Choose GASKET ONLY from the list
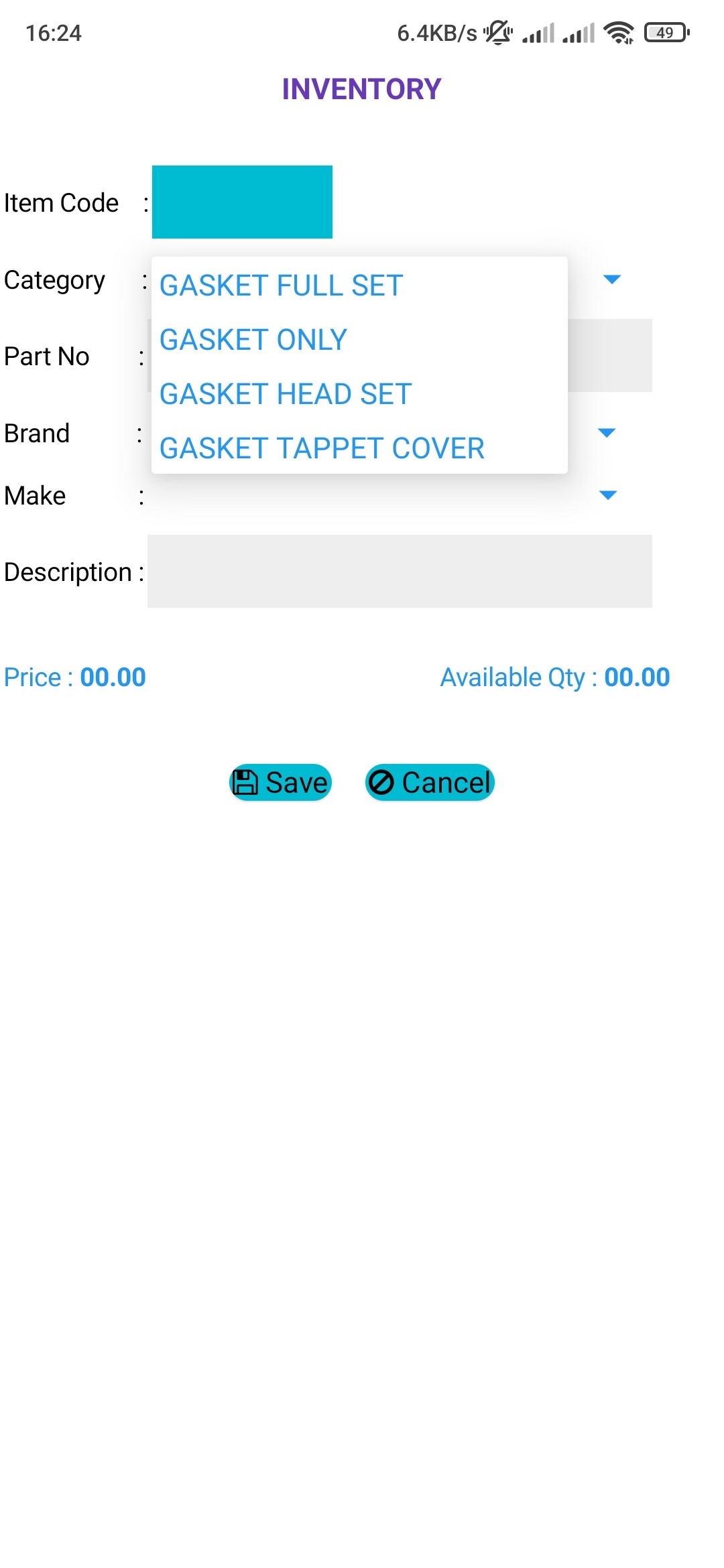 point(253,340)
